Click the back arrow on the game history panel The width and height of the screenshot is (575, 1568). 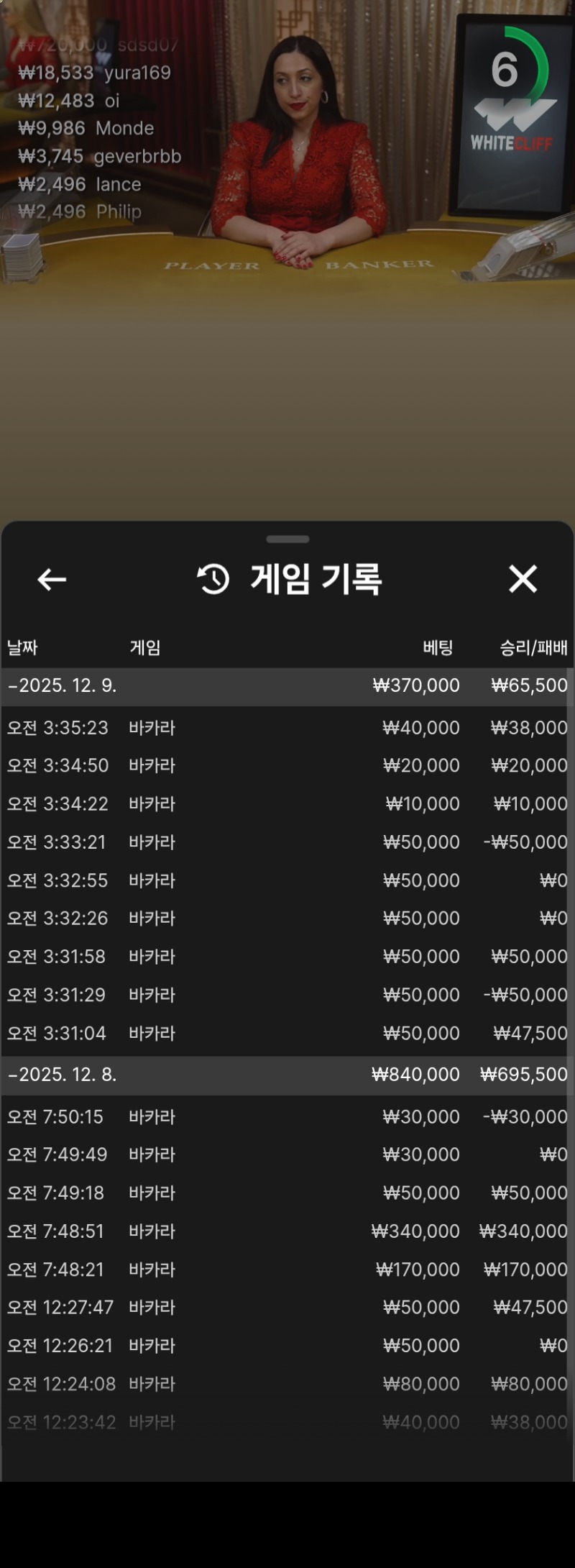pos(49,579)
